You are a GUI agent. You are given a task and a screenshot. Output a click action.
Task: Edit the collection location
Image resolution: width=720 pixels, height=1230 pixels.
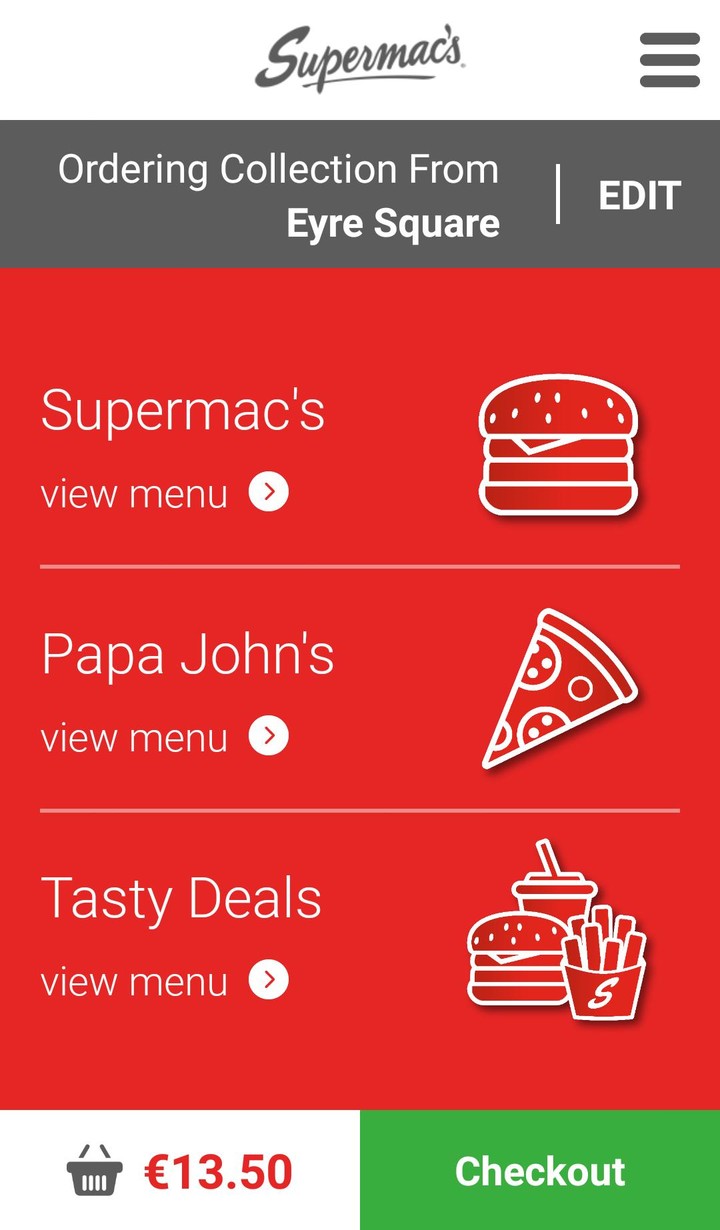pyautogui.click(x=639, y=195)
